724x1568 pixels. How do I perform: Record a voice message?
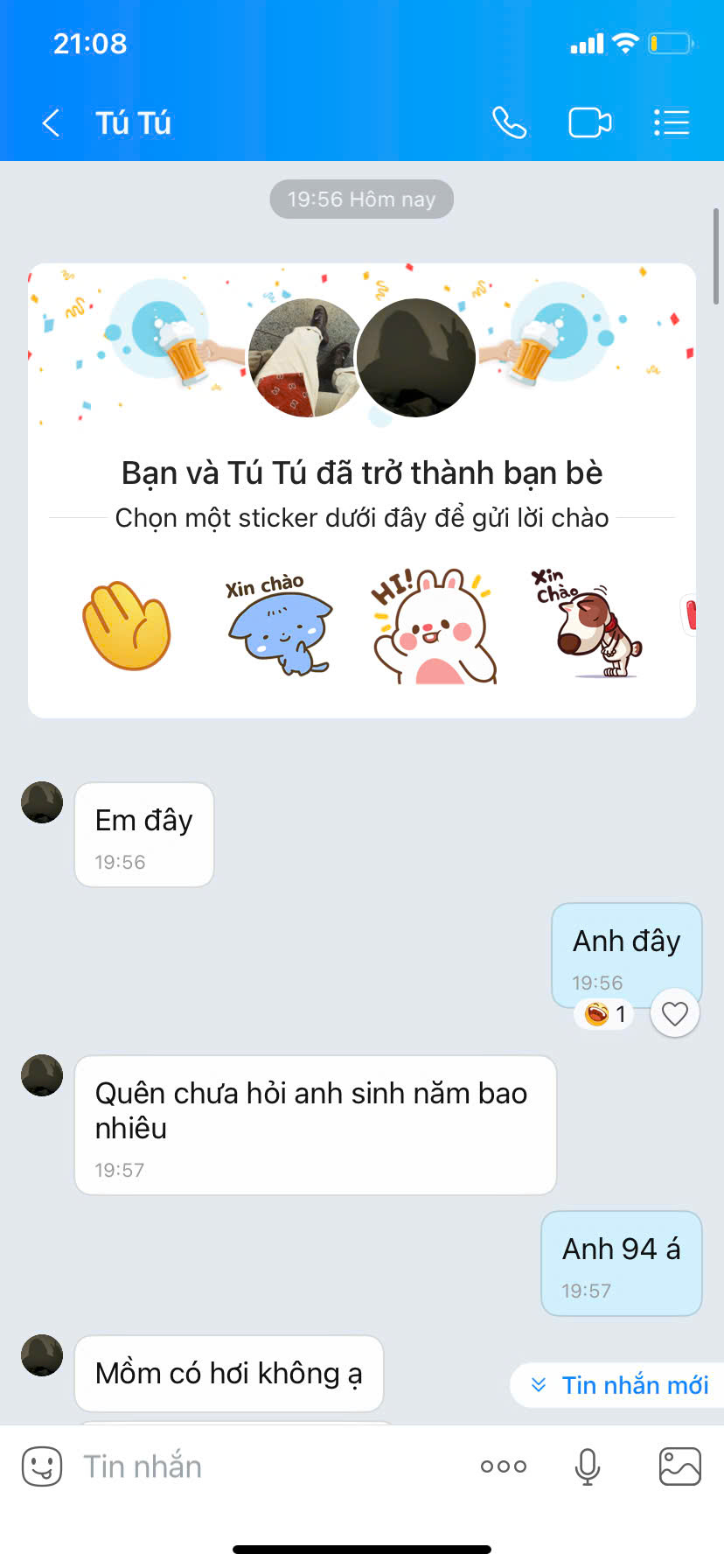pos(588,1466)
